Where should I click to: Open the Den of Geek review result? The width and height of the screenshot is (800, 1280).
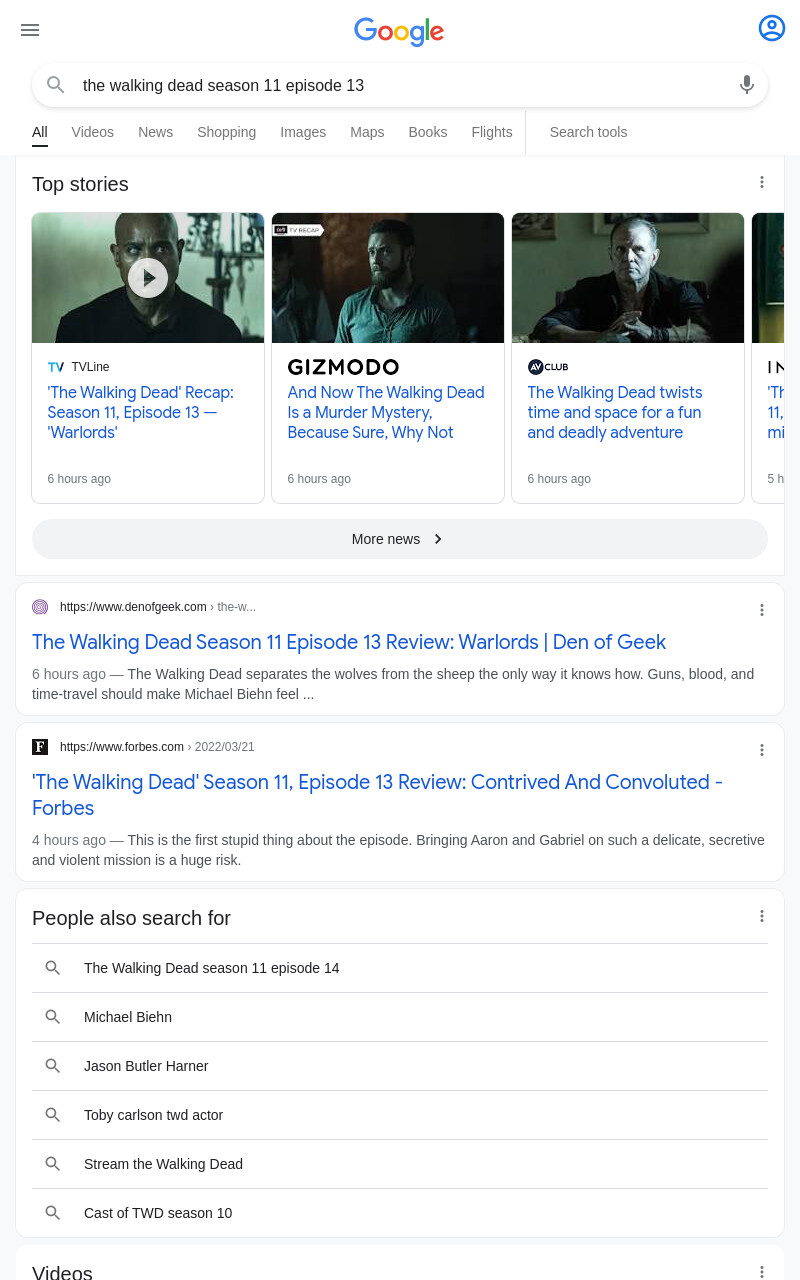click(x=349, y=642)
